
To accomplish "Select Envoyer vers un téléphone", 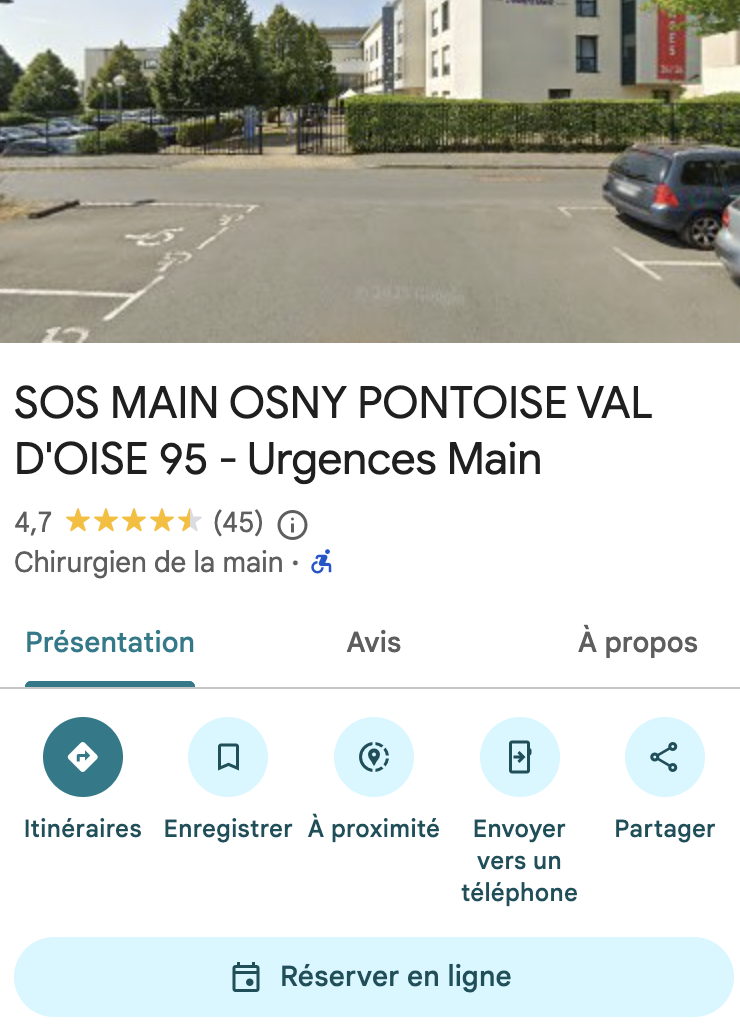I will [x=519, y=757].
